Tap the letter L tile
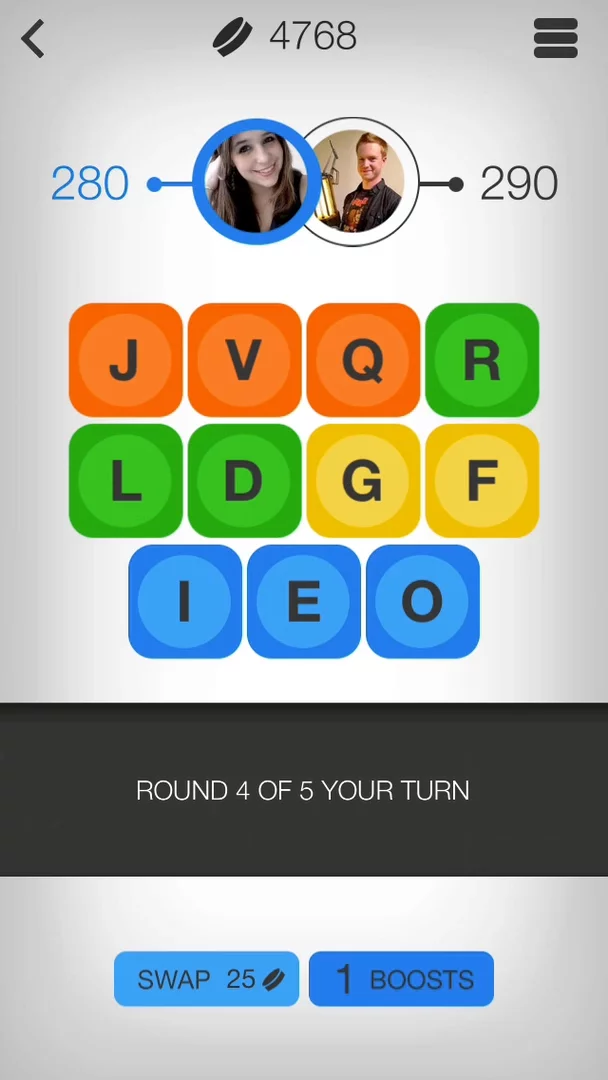This screenshot has width=608, height=1080. [125, 481]
